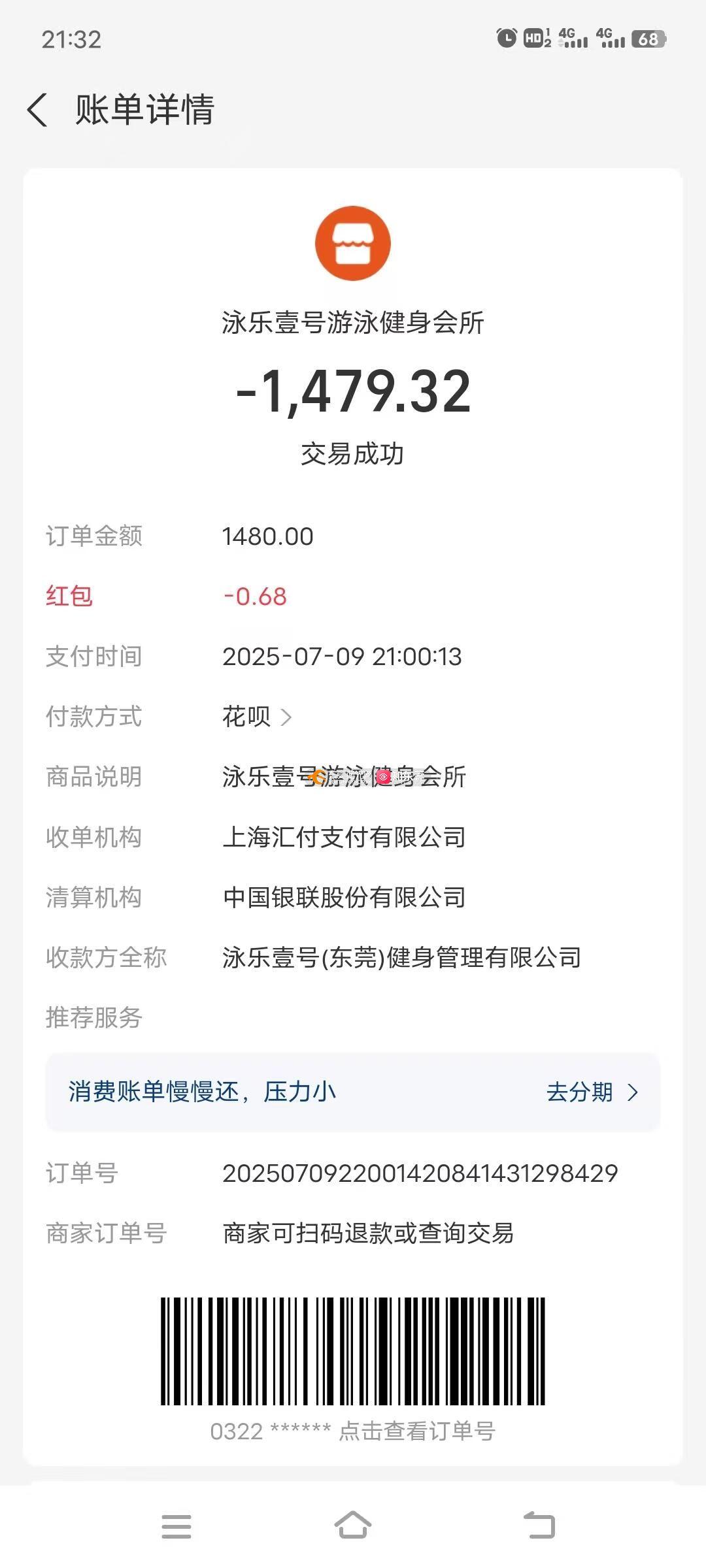Open the system recent apps menu

pos(176,1527)
